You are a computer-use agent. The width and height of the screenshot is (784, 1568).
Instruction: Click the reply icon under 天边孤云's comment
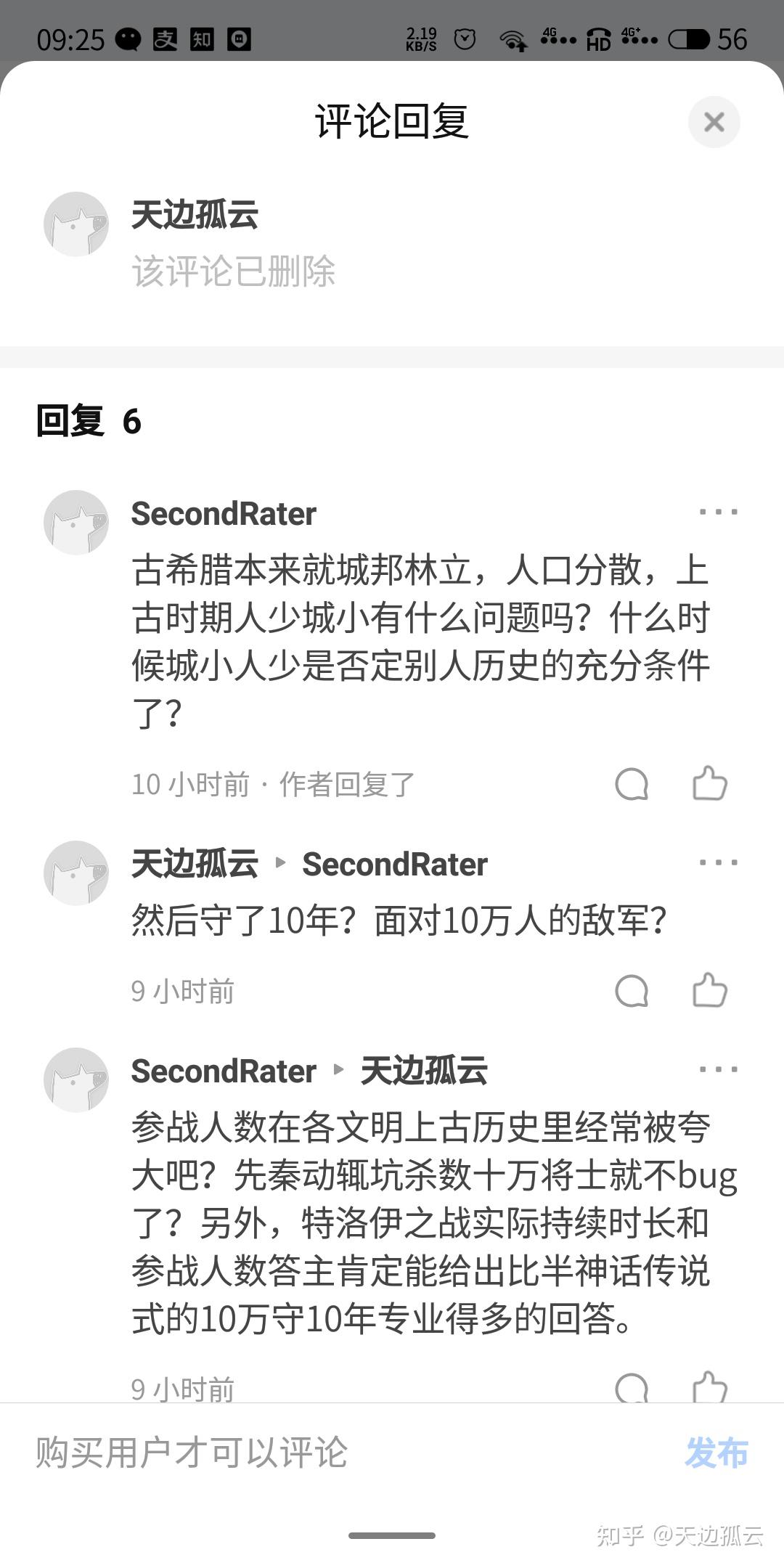click(x=631, y=989)
